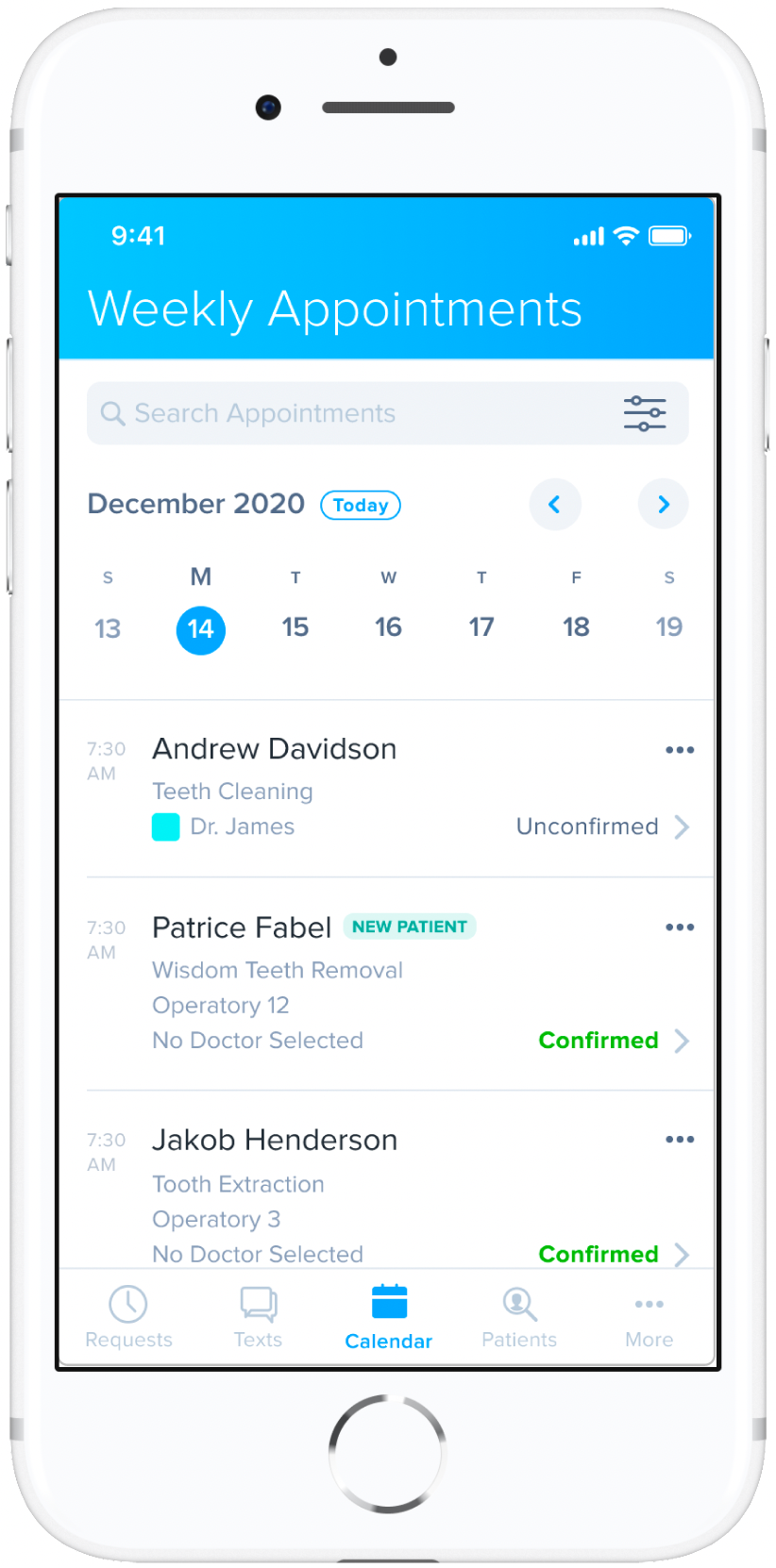Go to the next week
Screen dimensions: 776x1568
pyautogui.click(x=663, y=504)
